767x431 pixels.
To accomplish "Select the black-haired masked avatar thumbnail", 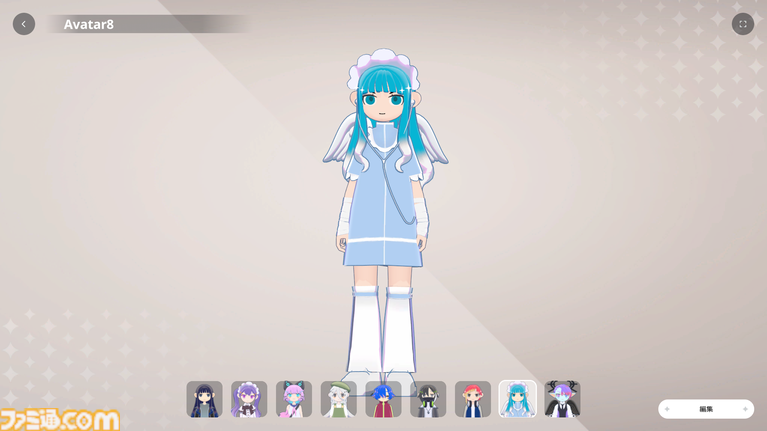I will click(428, 399).
